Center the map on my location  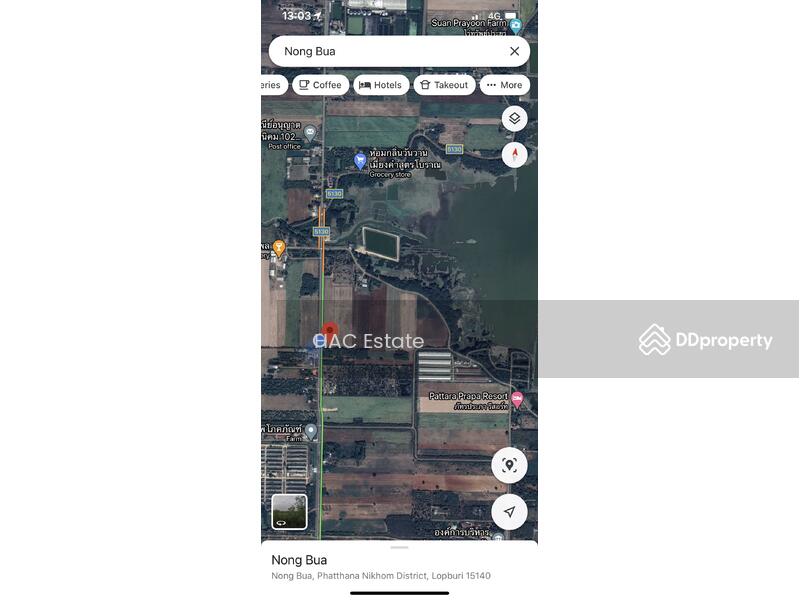(509, 511)
